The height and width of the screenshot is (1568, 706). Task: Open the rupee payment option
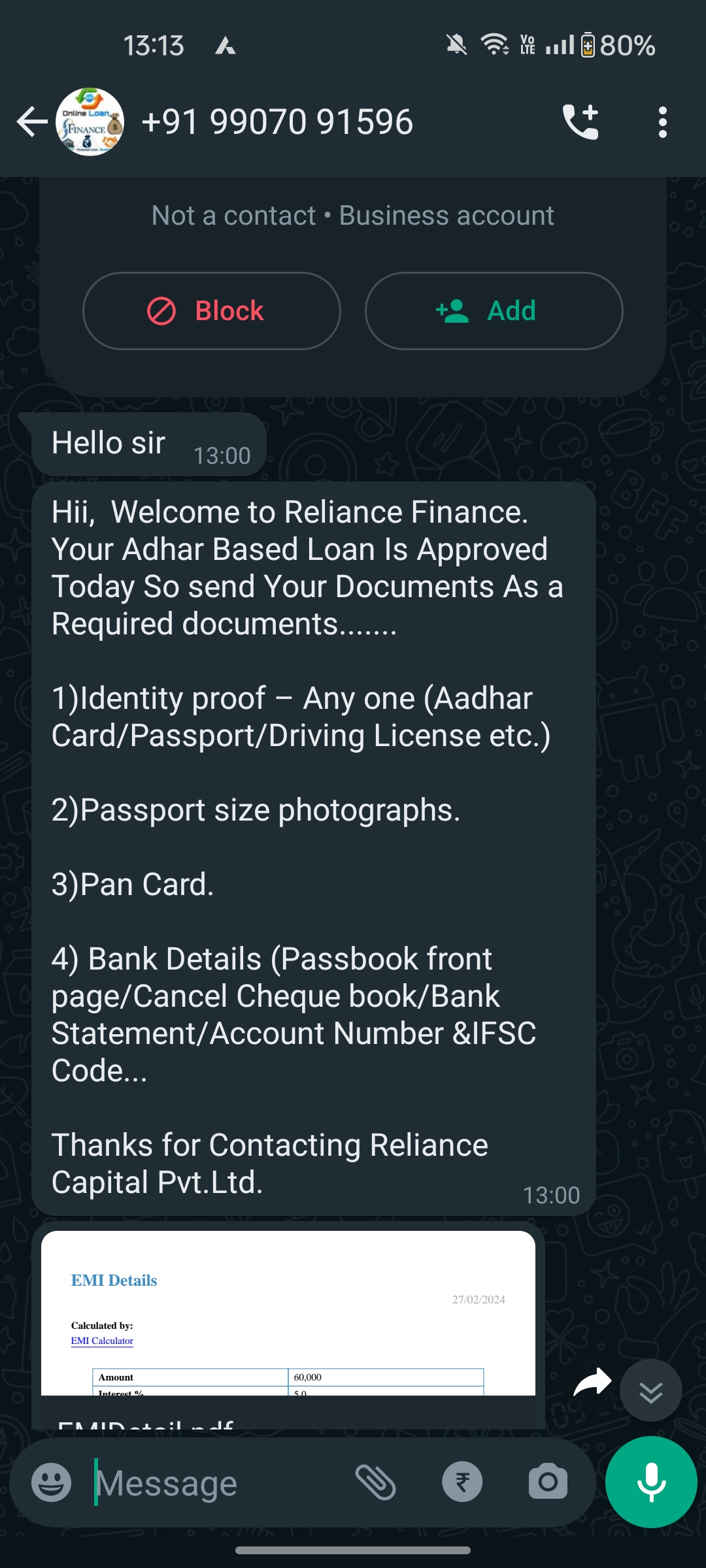tap(462, 1482)
